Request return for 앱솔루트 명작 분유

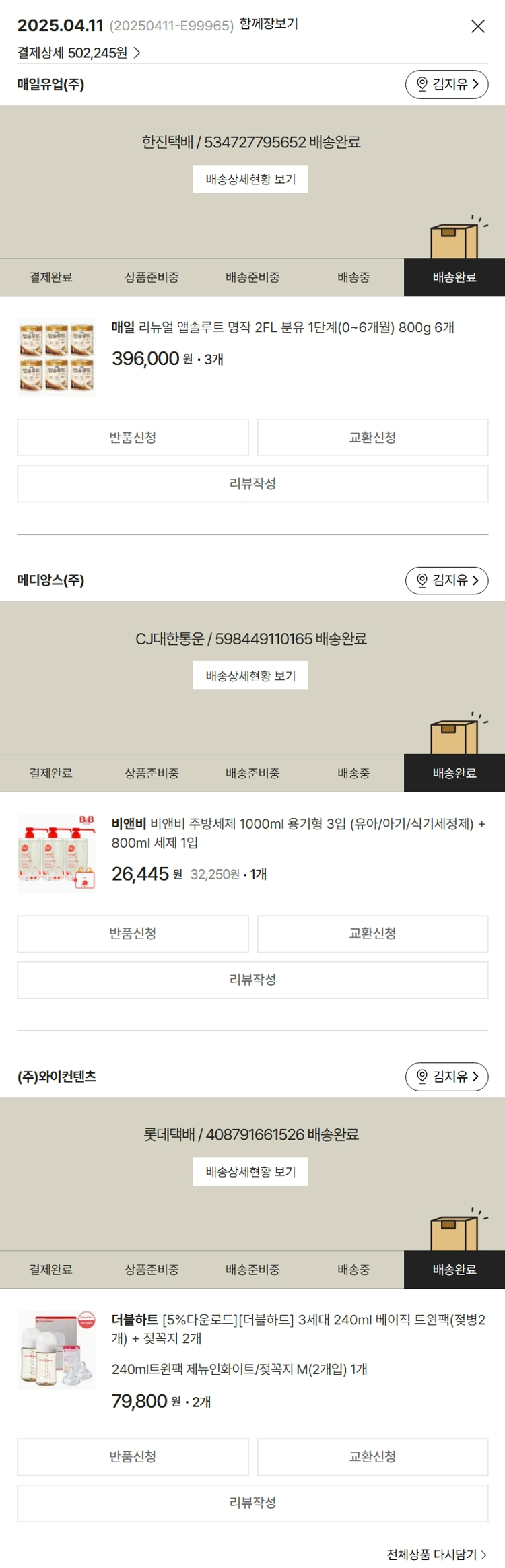[x=133, y=438]
